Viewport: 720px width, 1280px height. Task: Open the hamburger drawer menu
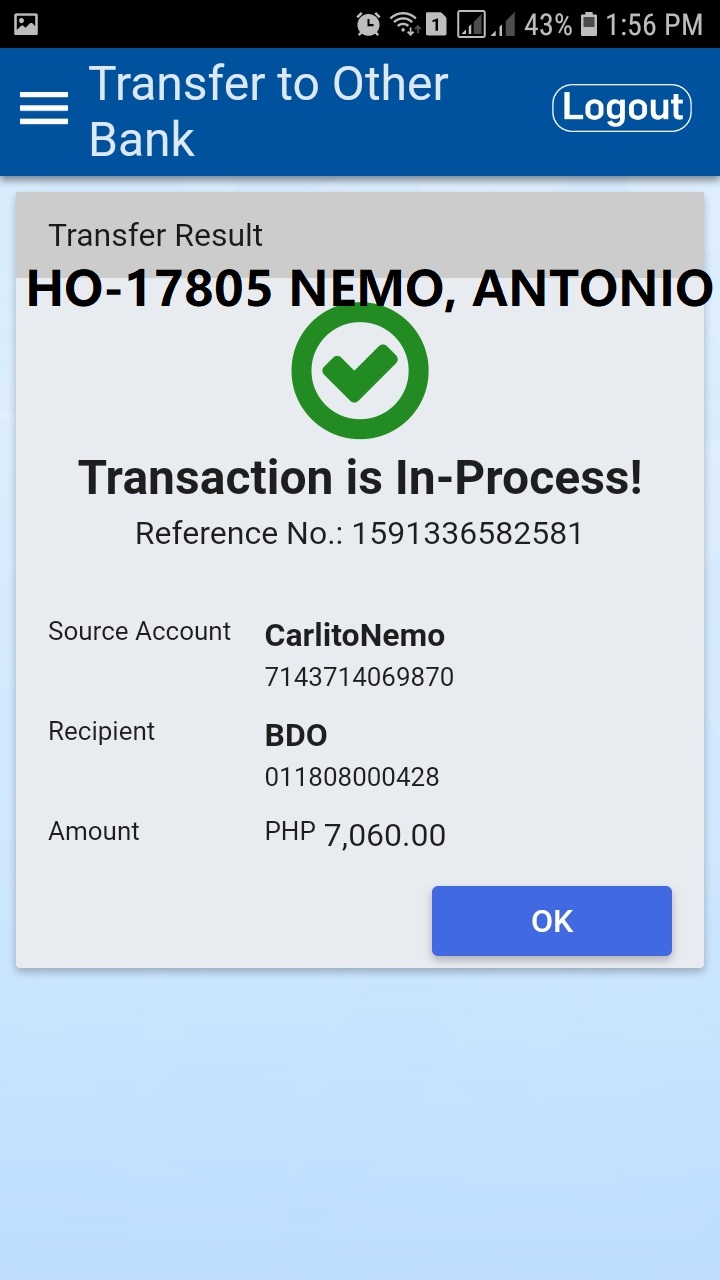(x=44, y=109)
